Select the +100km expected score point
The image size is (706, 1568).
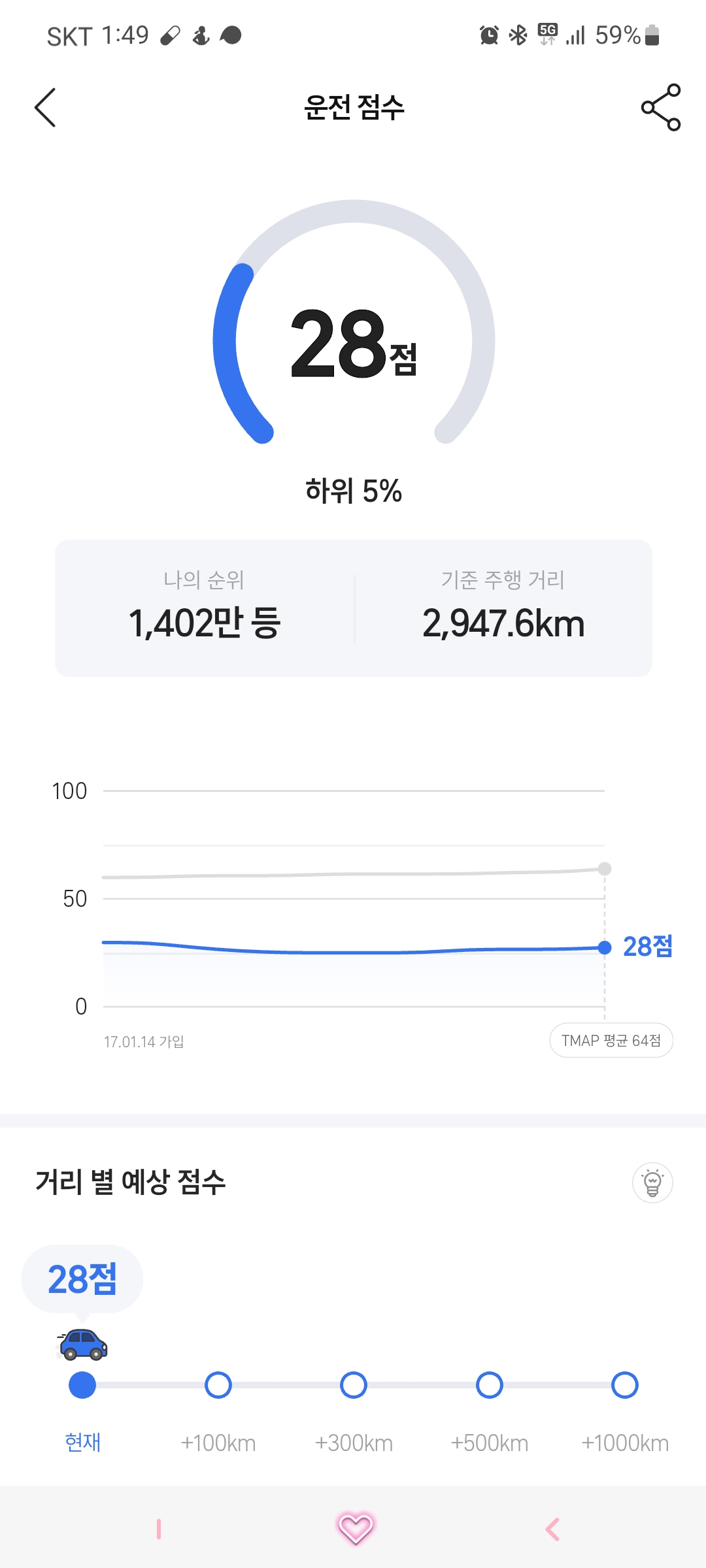point(218,1385)
